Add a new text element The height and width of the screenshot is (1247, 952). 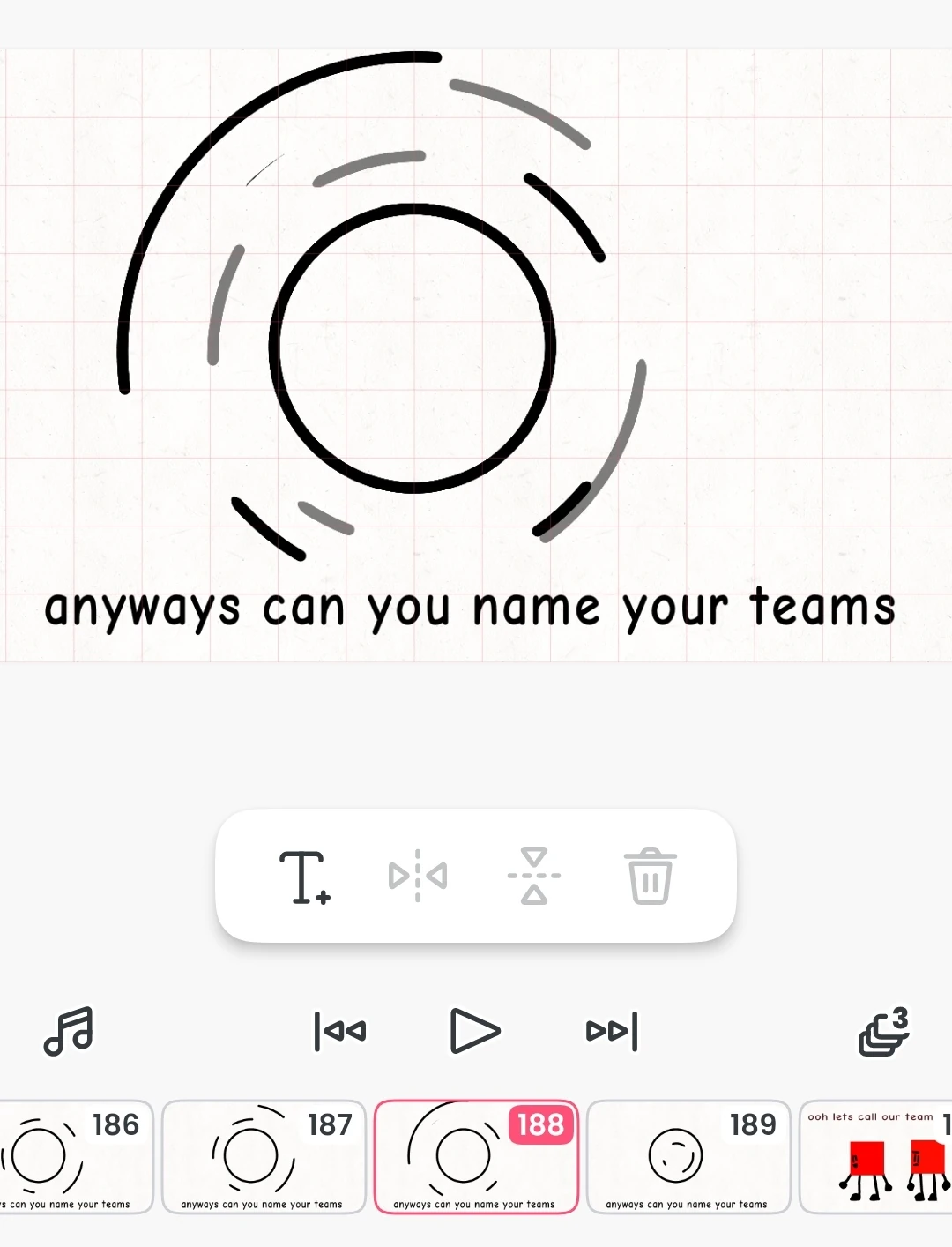(x=304, y=877)
